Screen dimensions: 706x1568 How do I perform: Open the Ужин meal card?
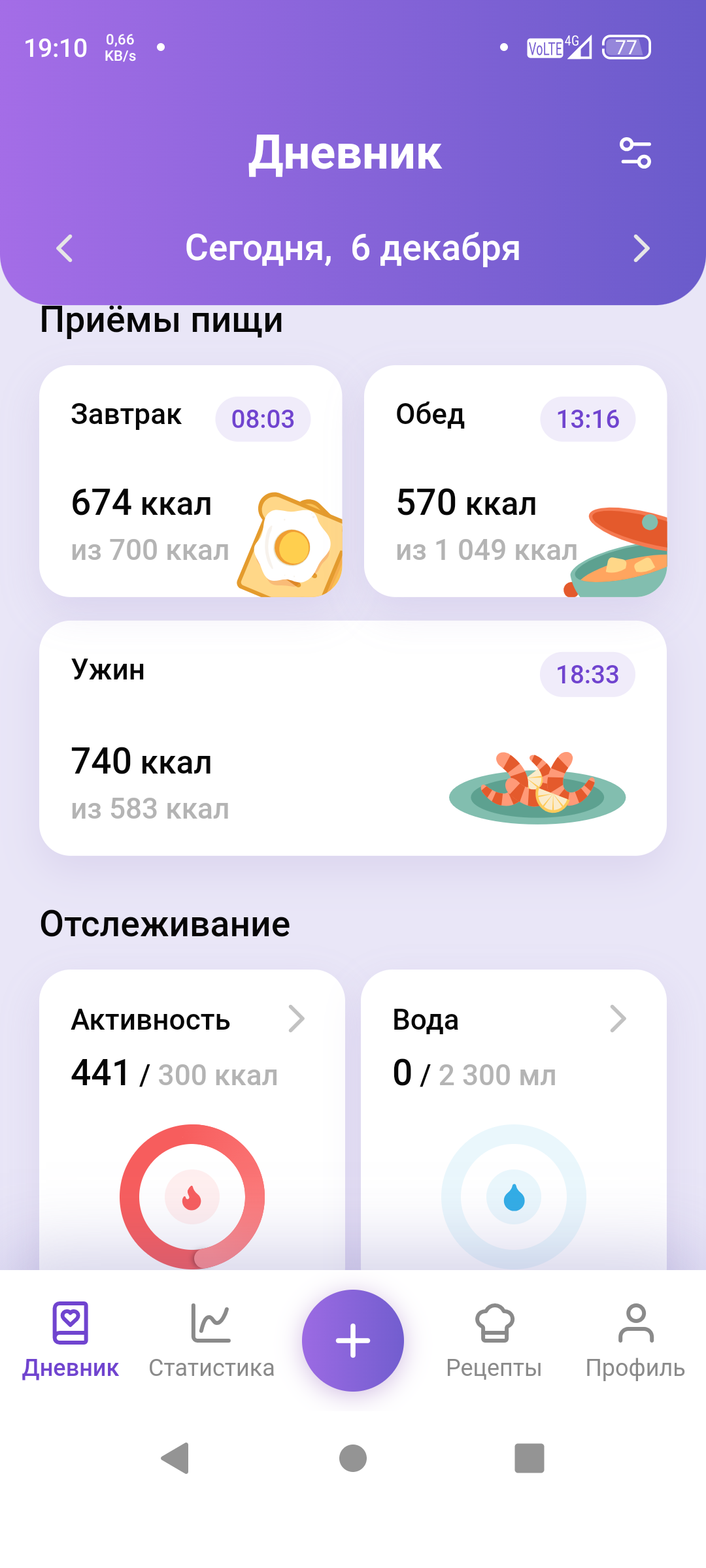(353, 738)
